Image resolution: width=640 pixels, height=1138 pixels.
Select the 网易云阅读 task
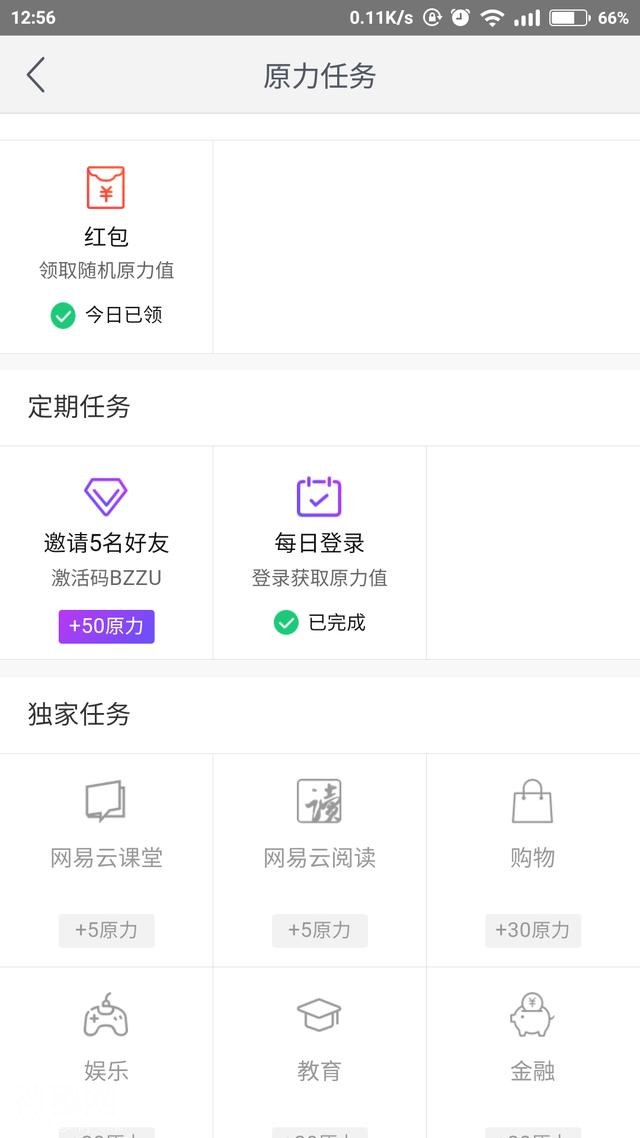[319, 858]
